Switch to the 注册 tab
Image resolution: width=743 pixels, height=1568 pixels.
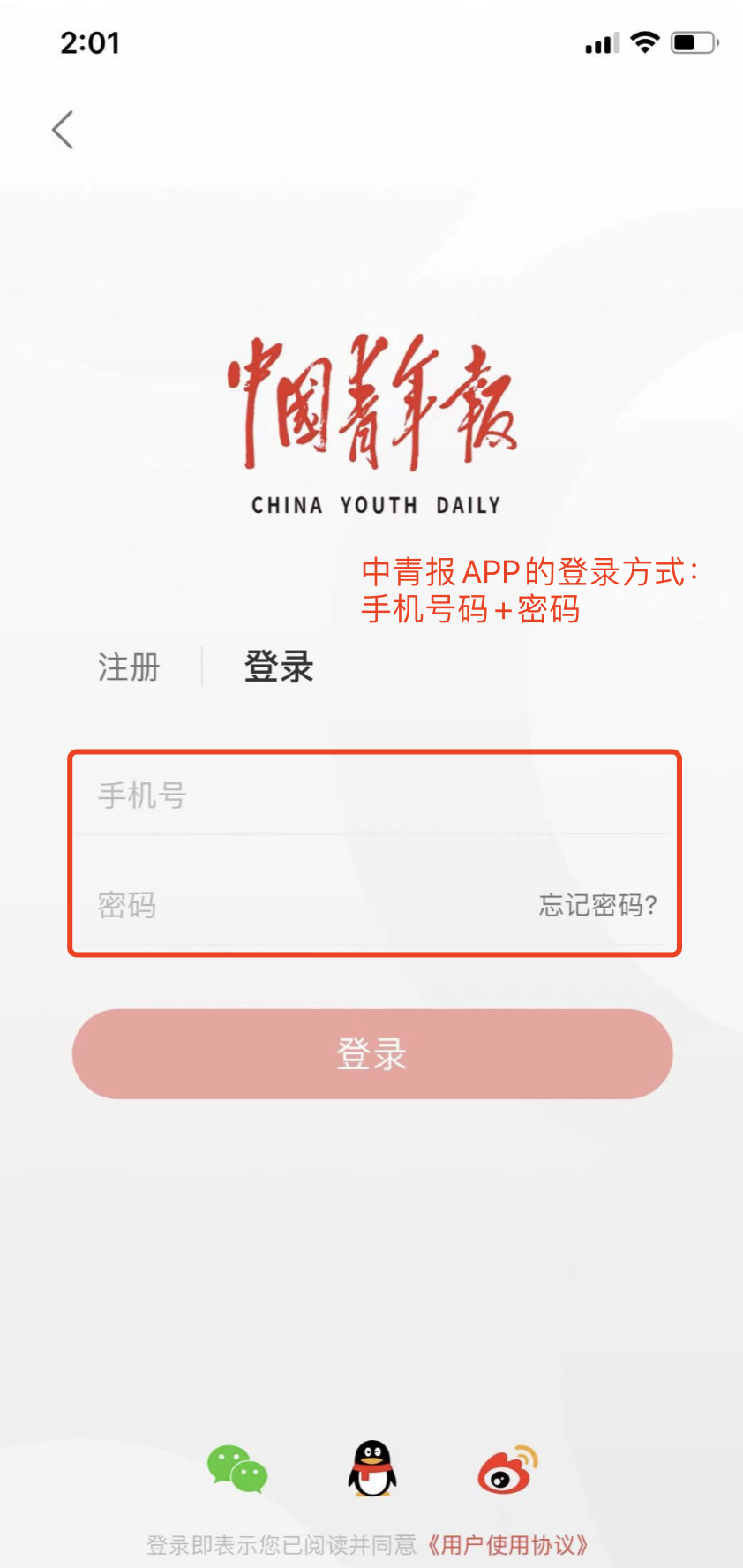point(129,667)
